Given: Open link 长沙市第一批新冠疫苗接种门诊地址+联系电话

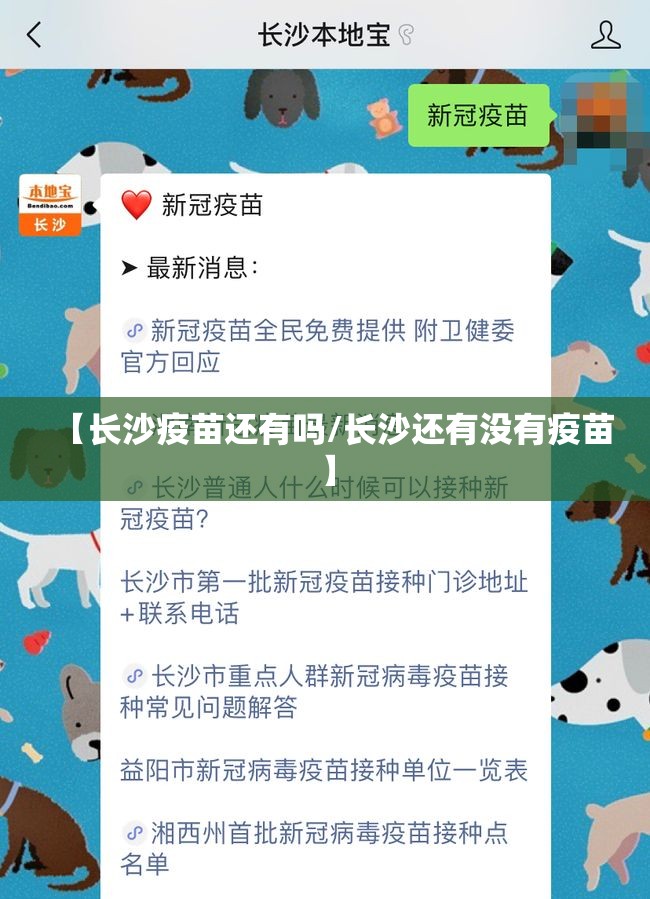Looking at the screenshot, I should [x=324, y=597].
